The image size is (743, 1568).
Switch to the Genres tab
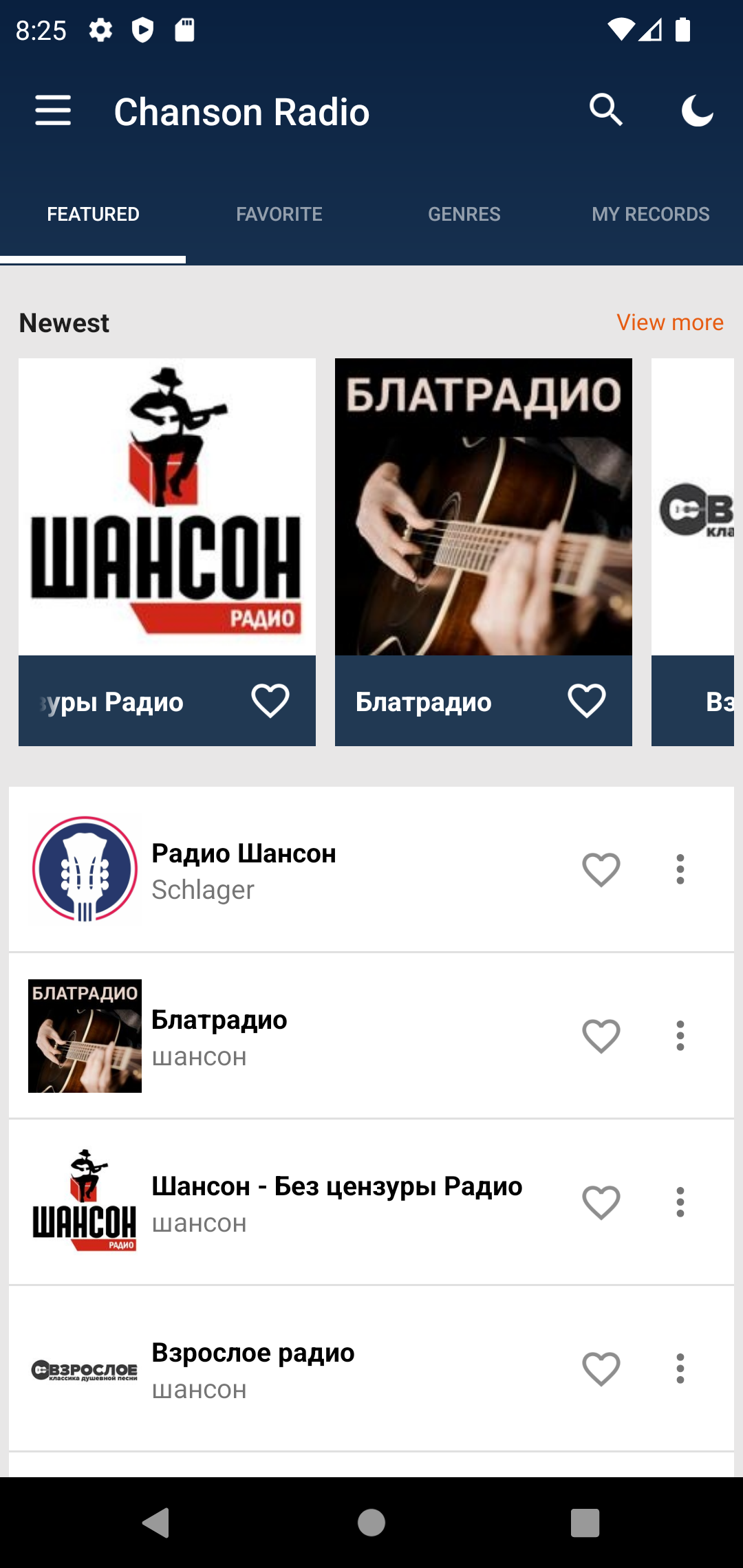(x=464, y=215)
